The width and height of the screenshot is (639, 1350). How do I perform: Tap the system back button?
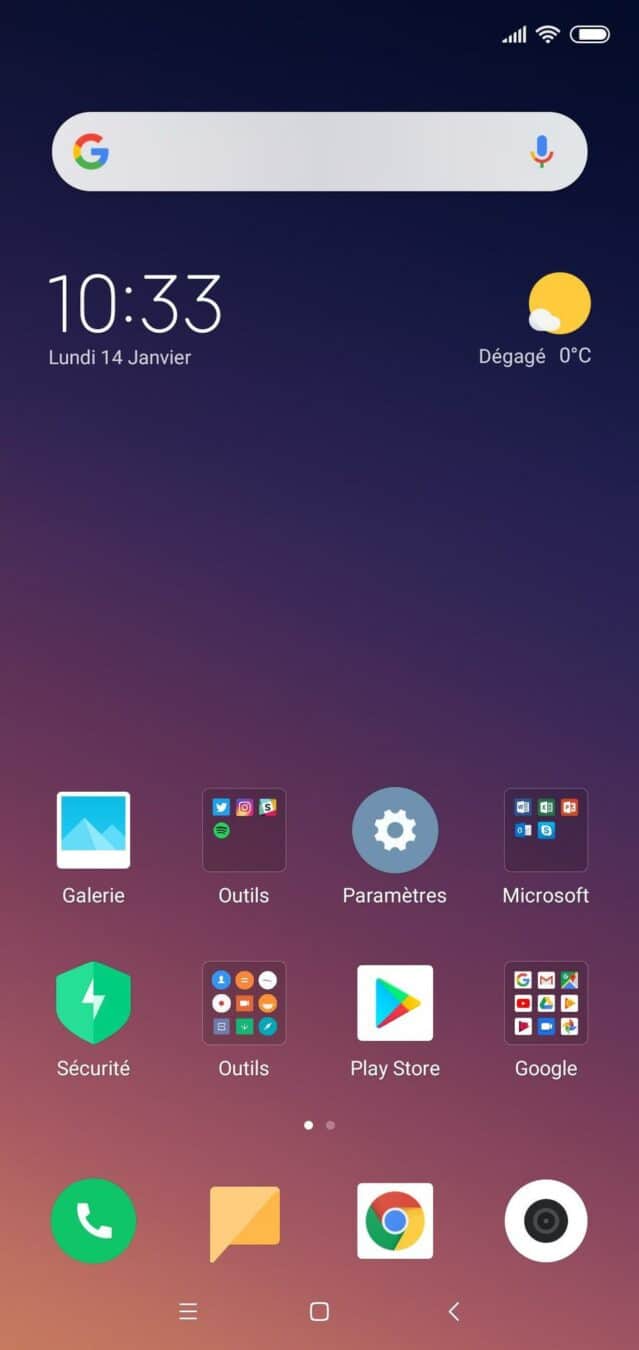coord(454,1312)
